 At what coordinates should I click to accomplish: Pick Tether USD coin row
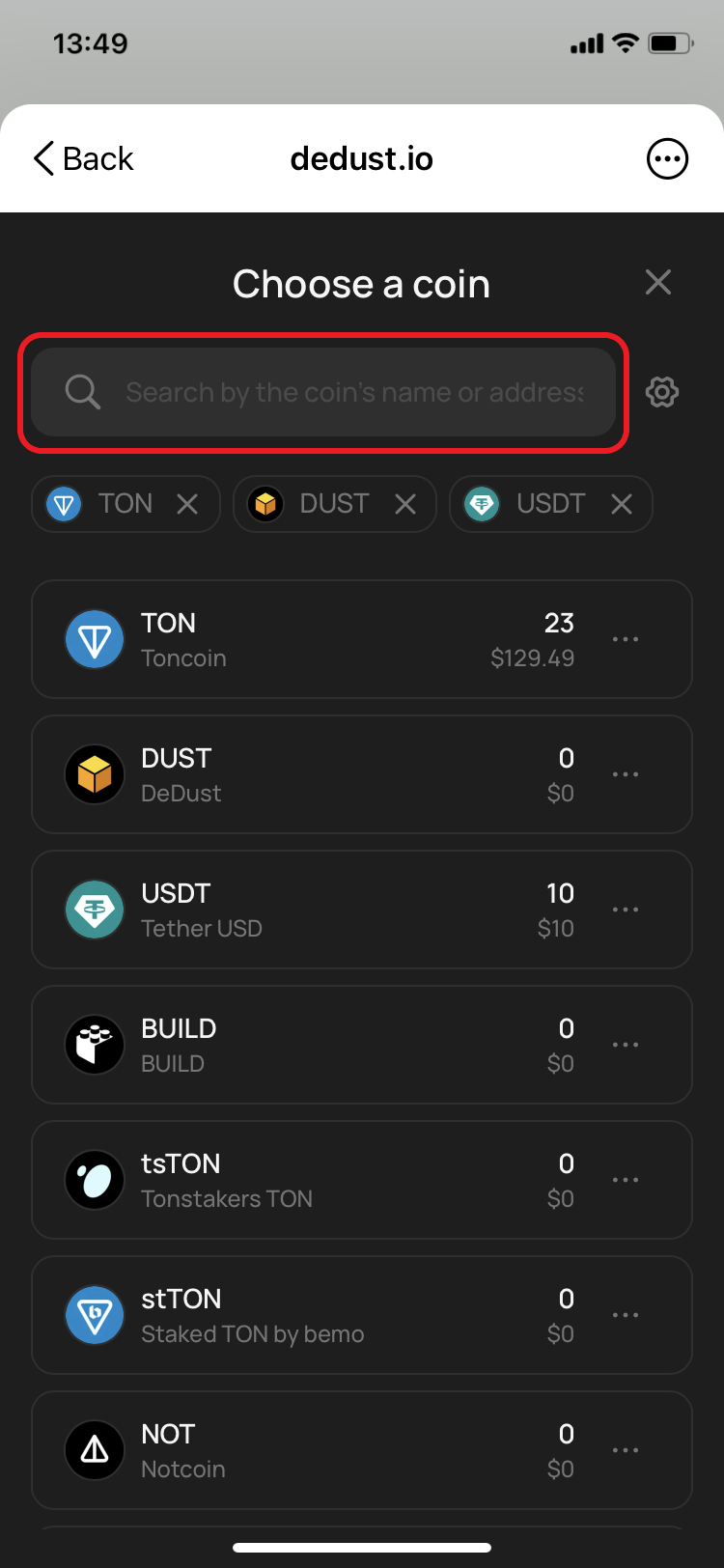(x=319, y=910)
